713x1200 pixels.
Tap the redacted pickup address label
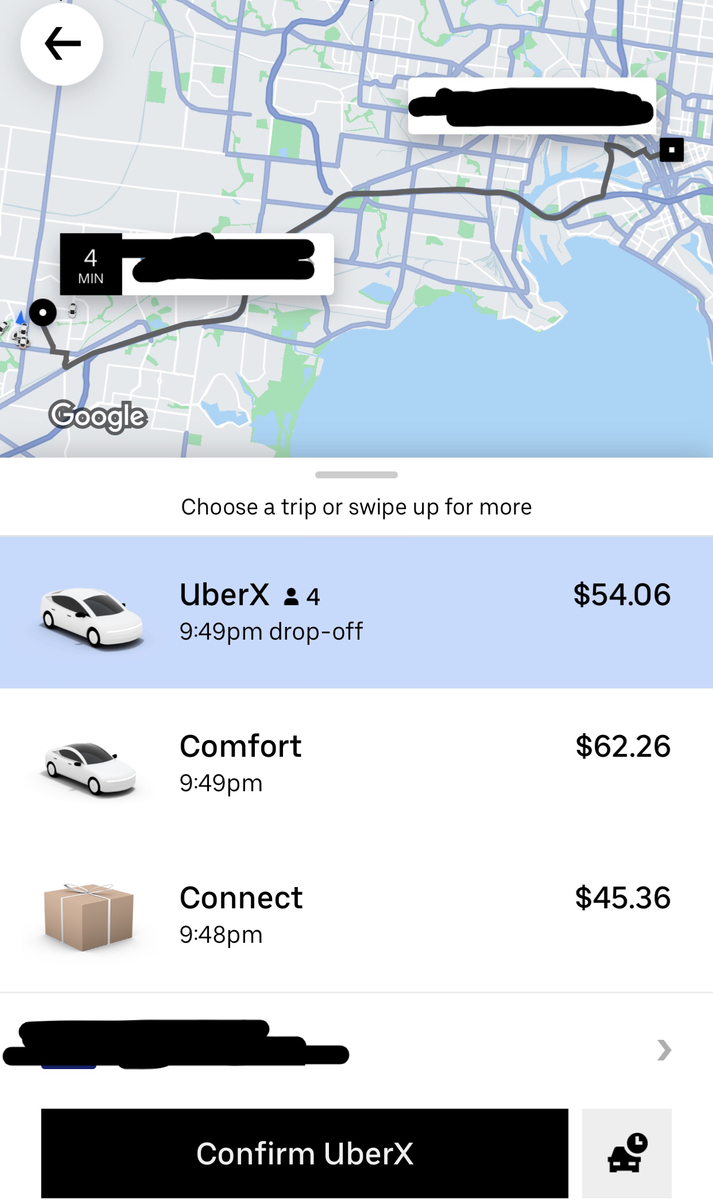tap(227, 263)
